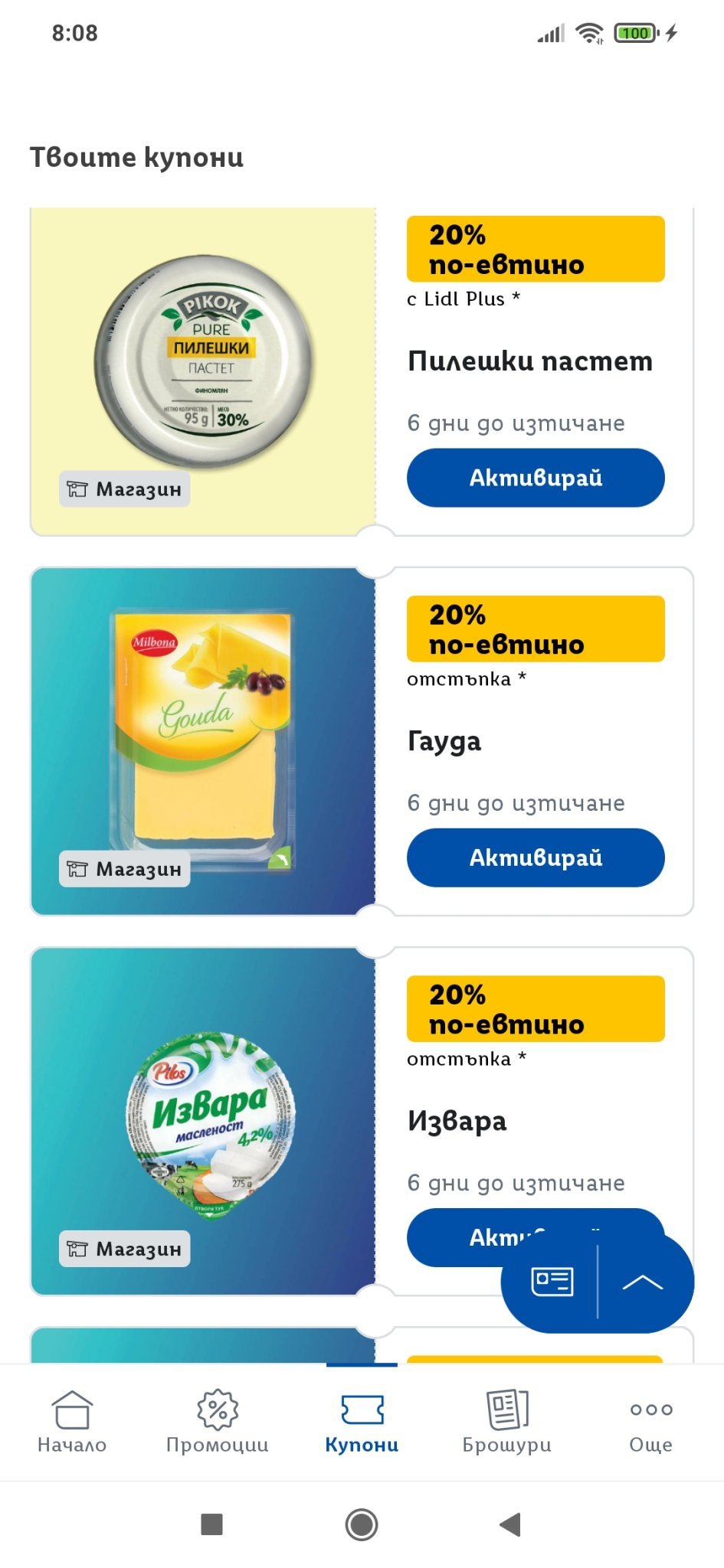The width and height of the screenshot is (724, 1568).
Task: Tap the system home button
Action: click(x=362, y=1524)
